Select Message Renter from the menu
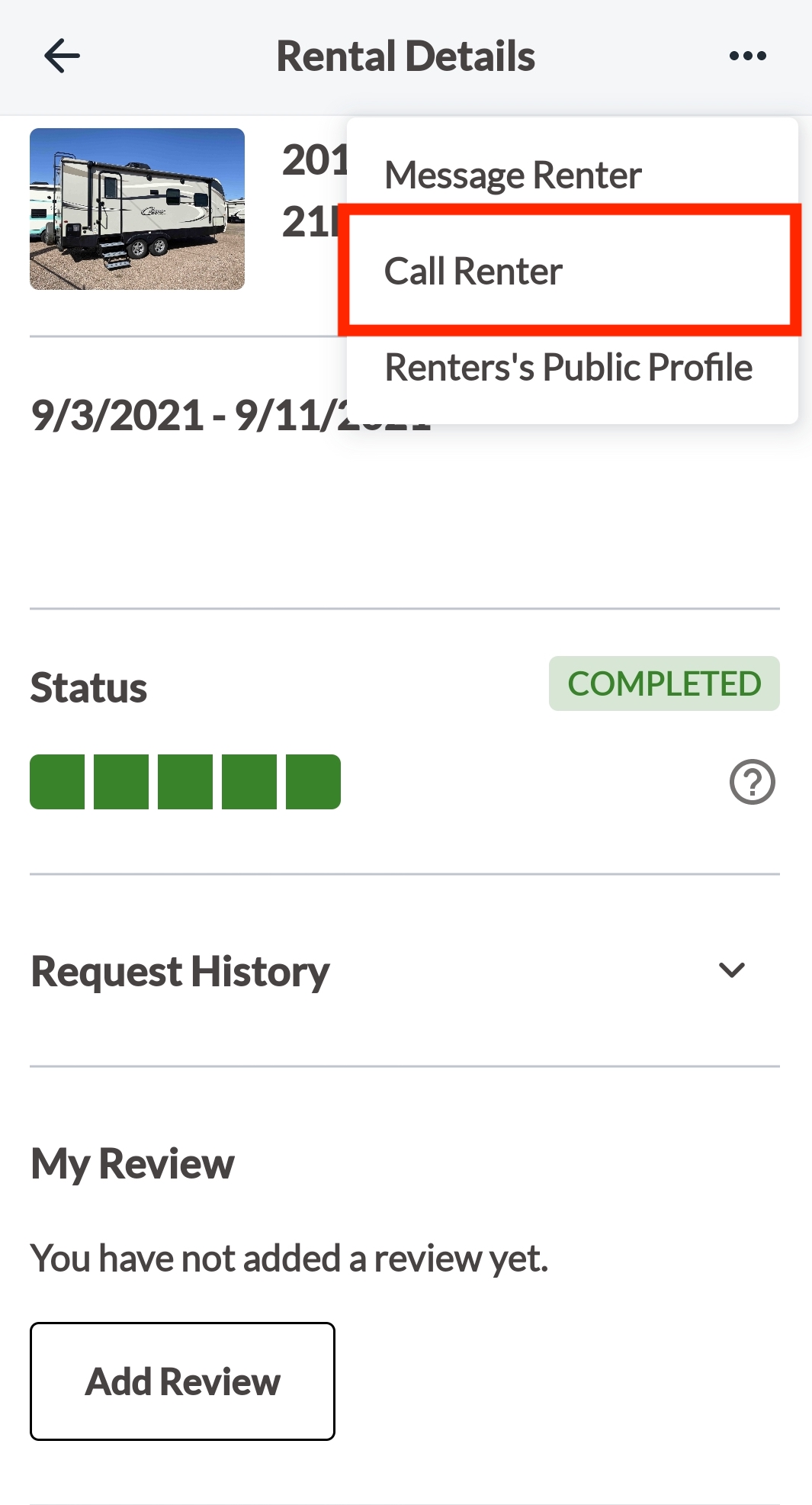The width and height of the screenshot is (812, 1505). [x=573, y=175]
